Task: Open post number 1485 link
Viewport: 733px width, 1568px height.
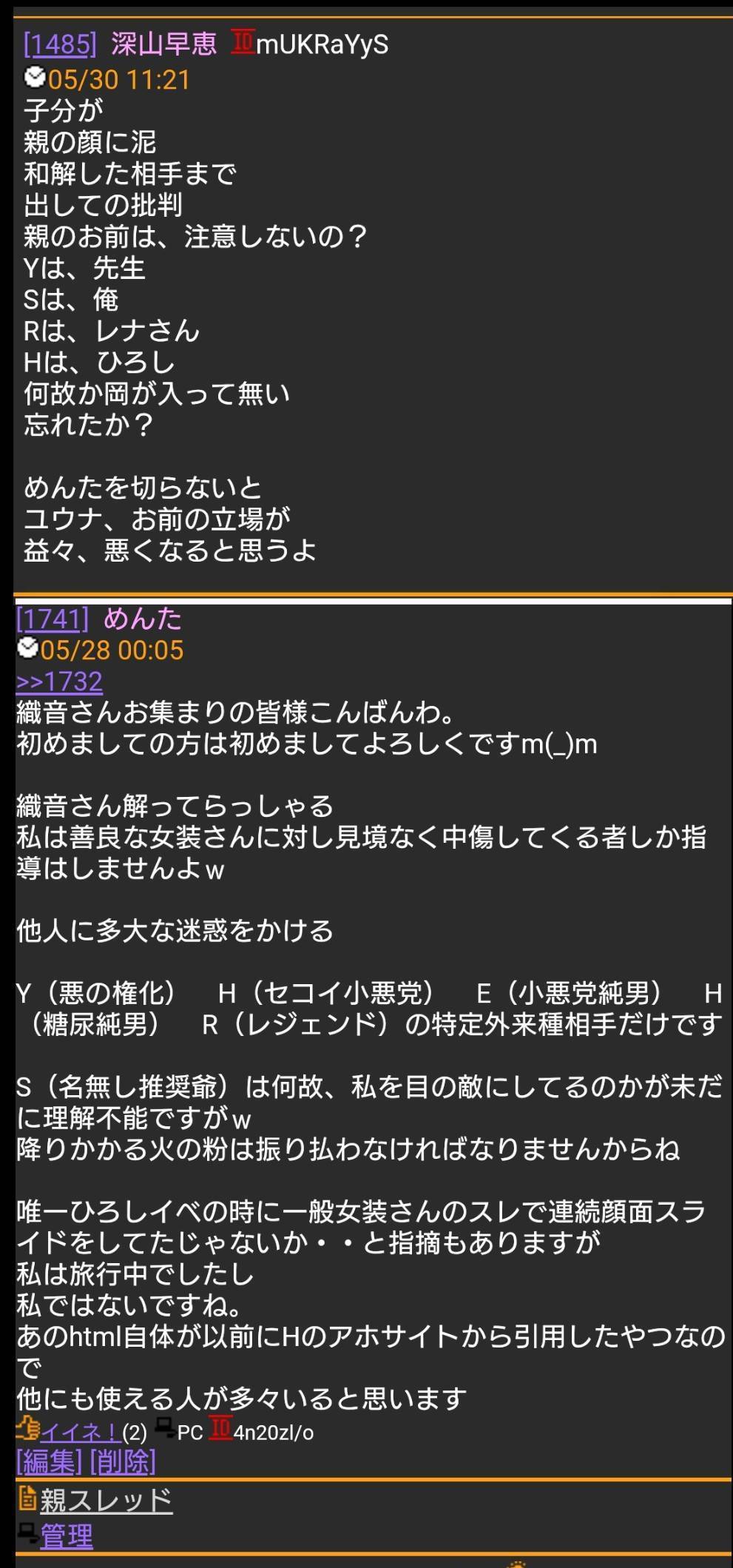Action: tap(60, 44)
